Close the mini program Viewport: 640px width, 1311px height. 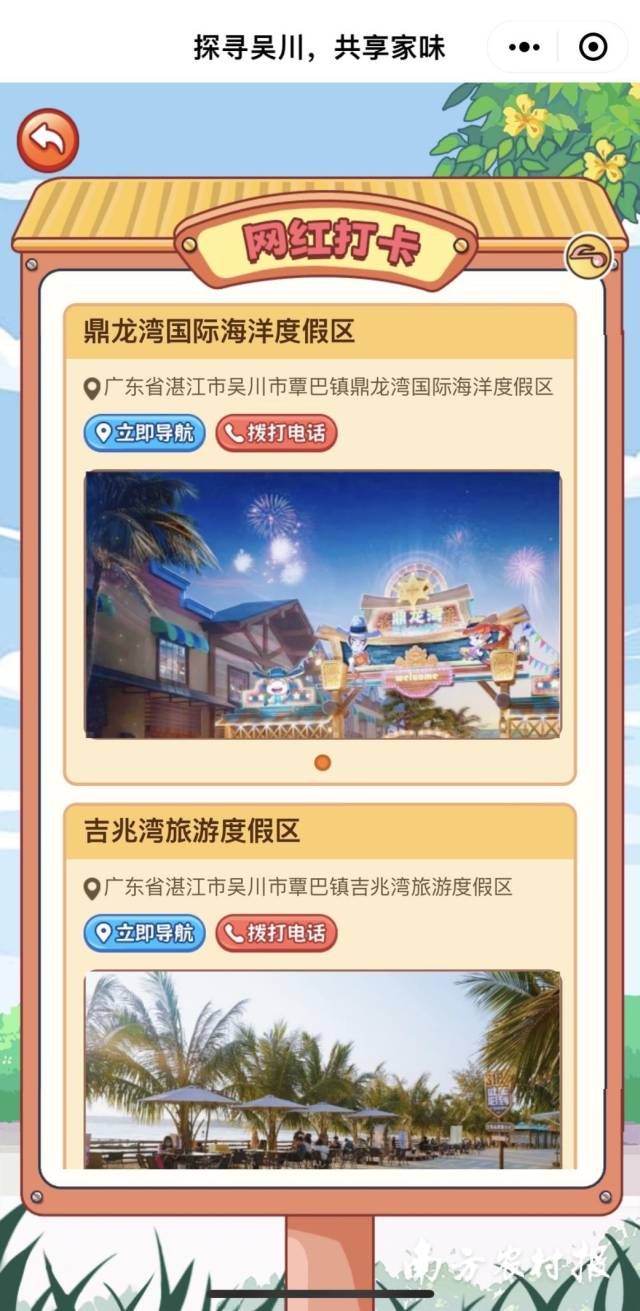coord(592,47)
